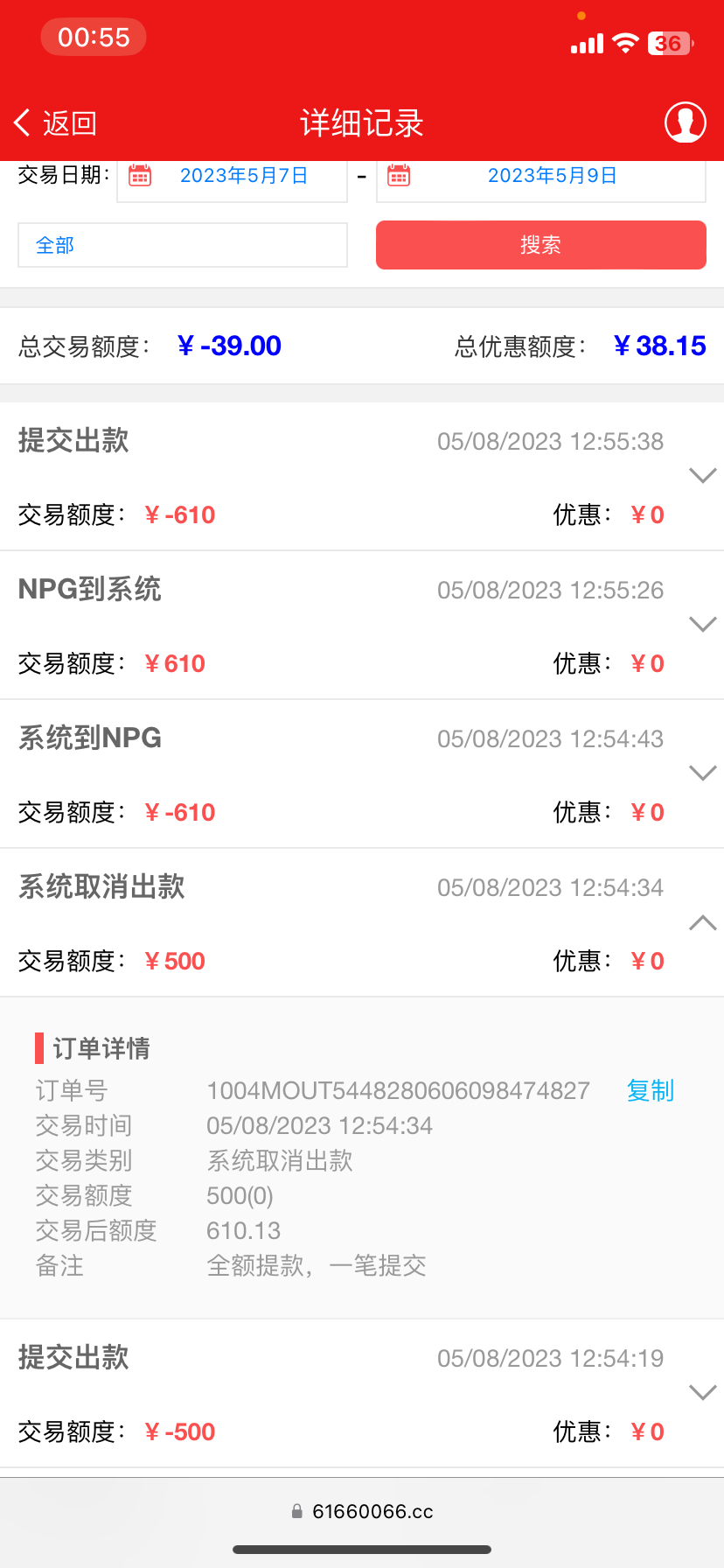The image size is (724, 1568).
Task: Open the user profile icon
Action: click(685, 122)
